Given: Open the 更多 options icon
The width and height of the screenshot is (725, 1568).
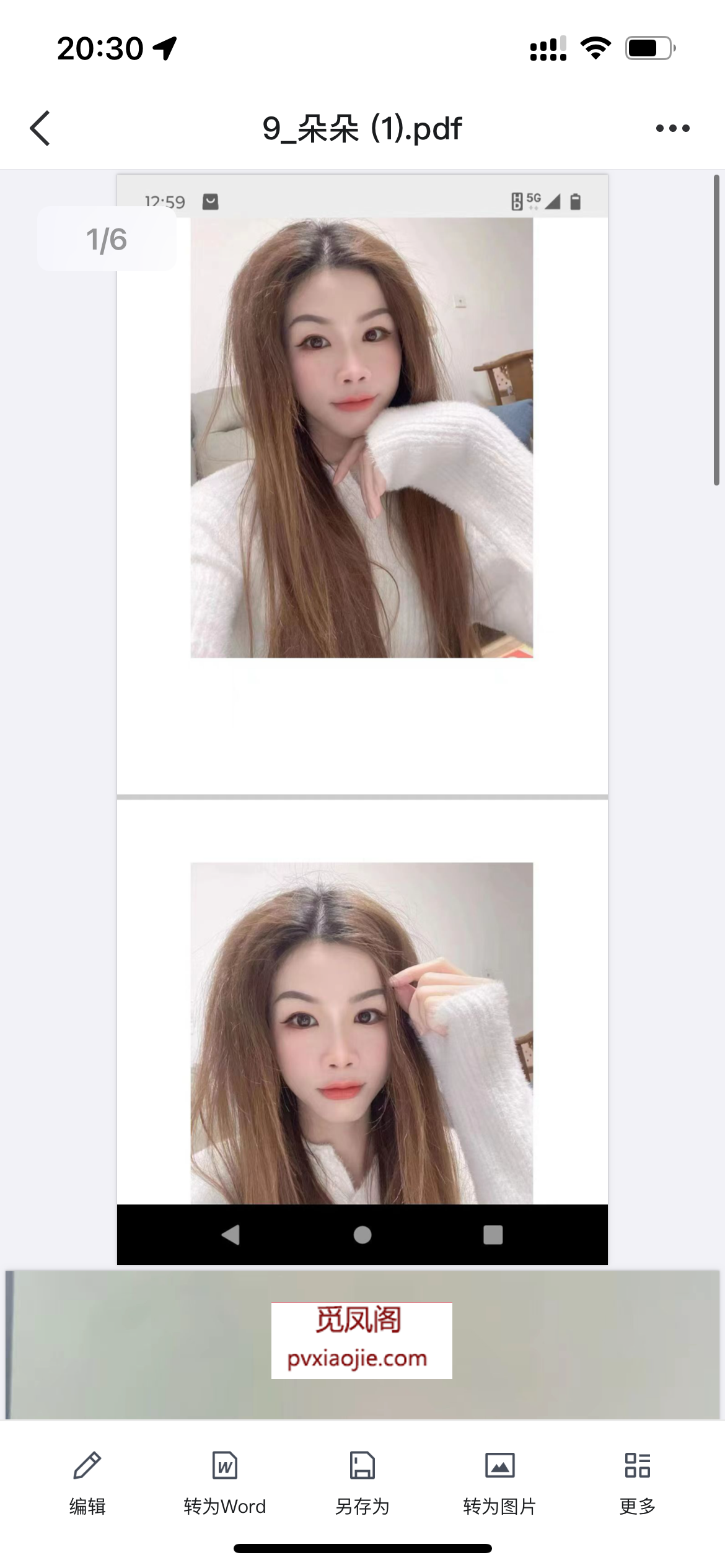Looking at the screenshot, I should (637, 1466).
